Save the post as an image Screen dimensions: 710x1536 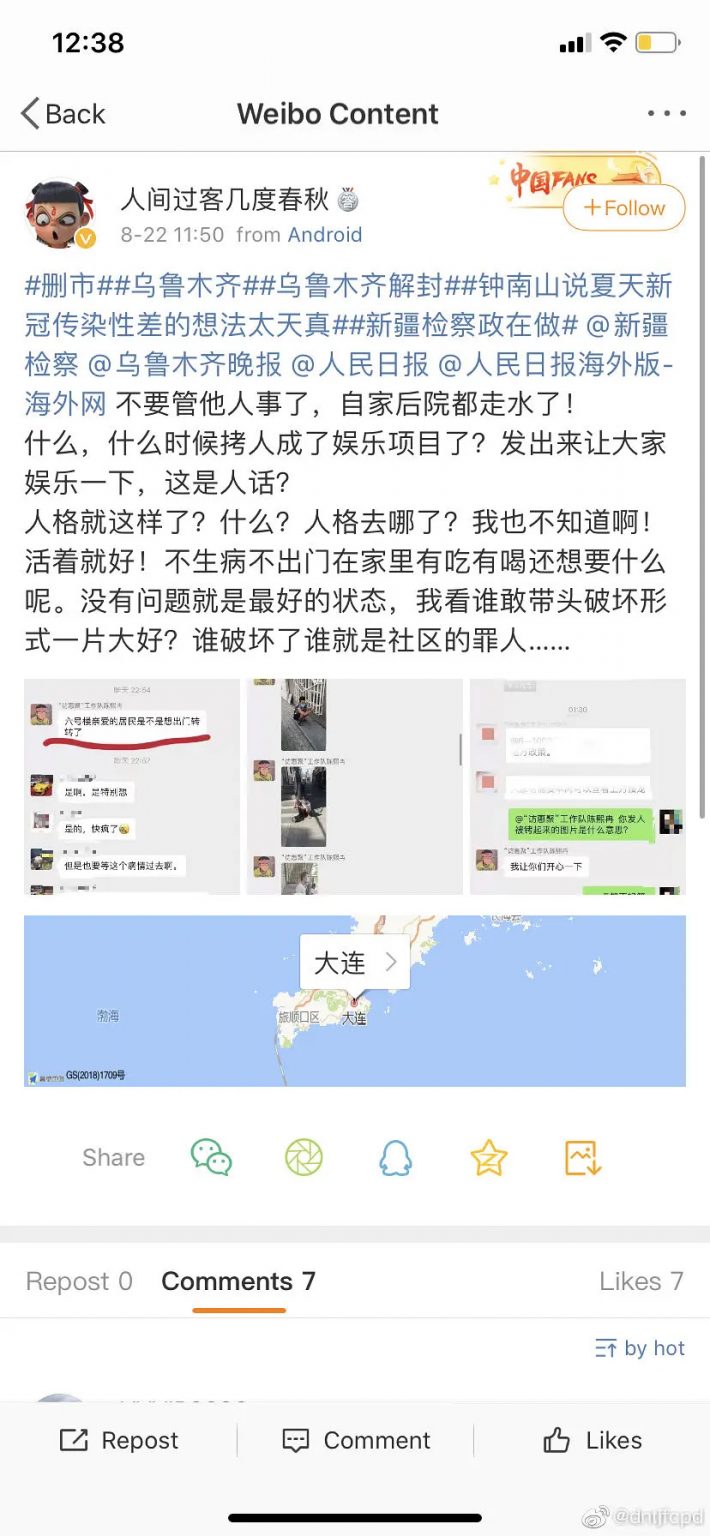[x=582, y=1157]
